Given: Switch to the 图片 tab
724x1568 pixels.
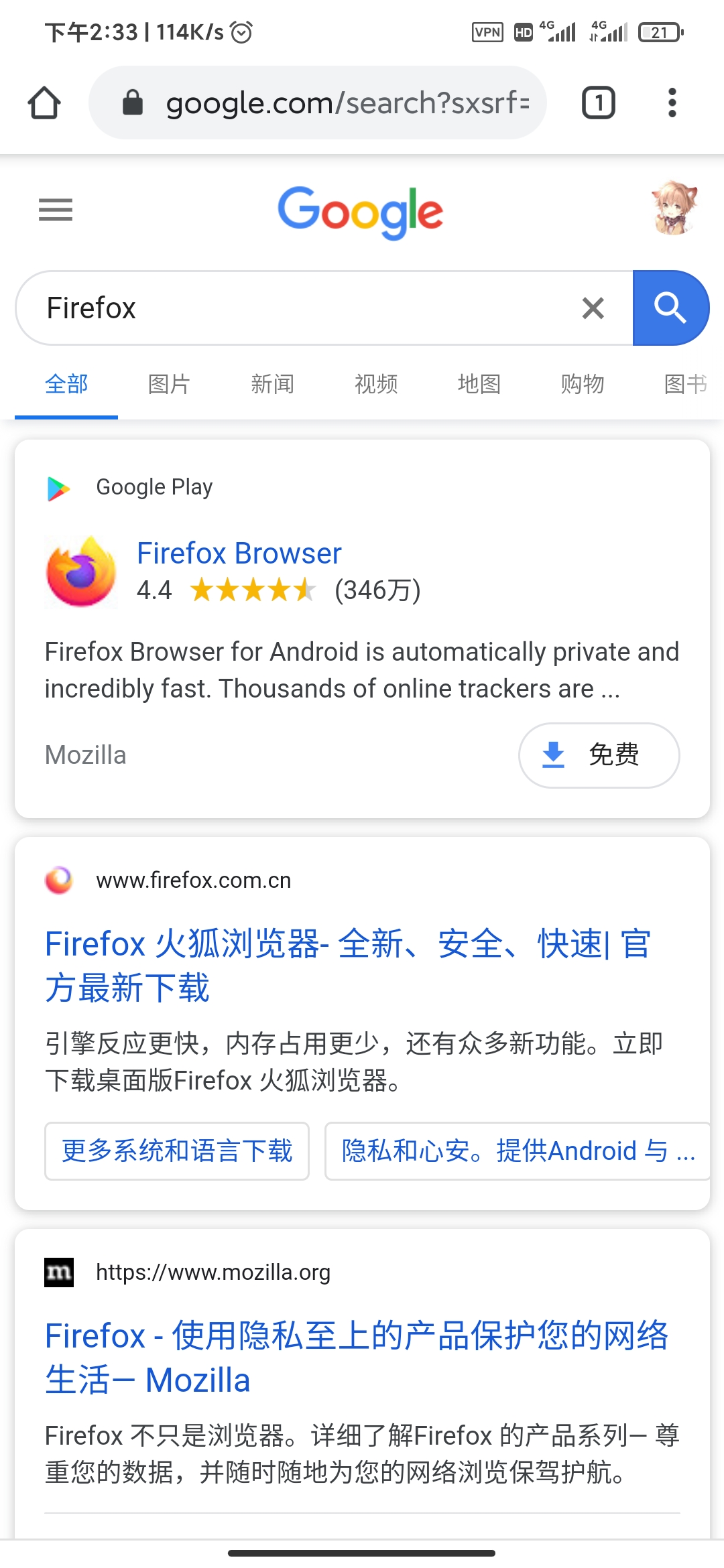Looking at the screenshot, I should coord(169,384).
